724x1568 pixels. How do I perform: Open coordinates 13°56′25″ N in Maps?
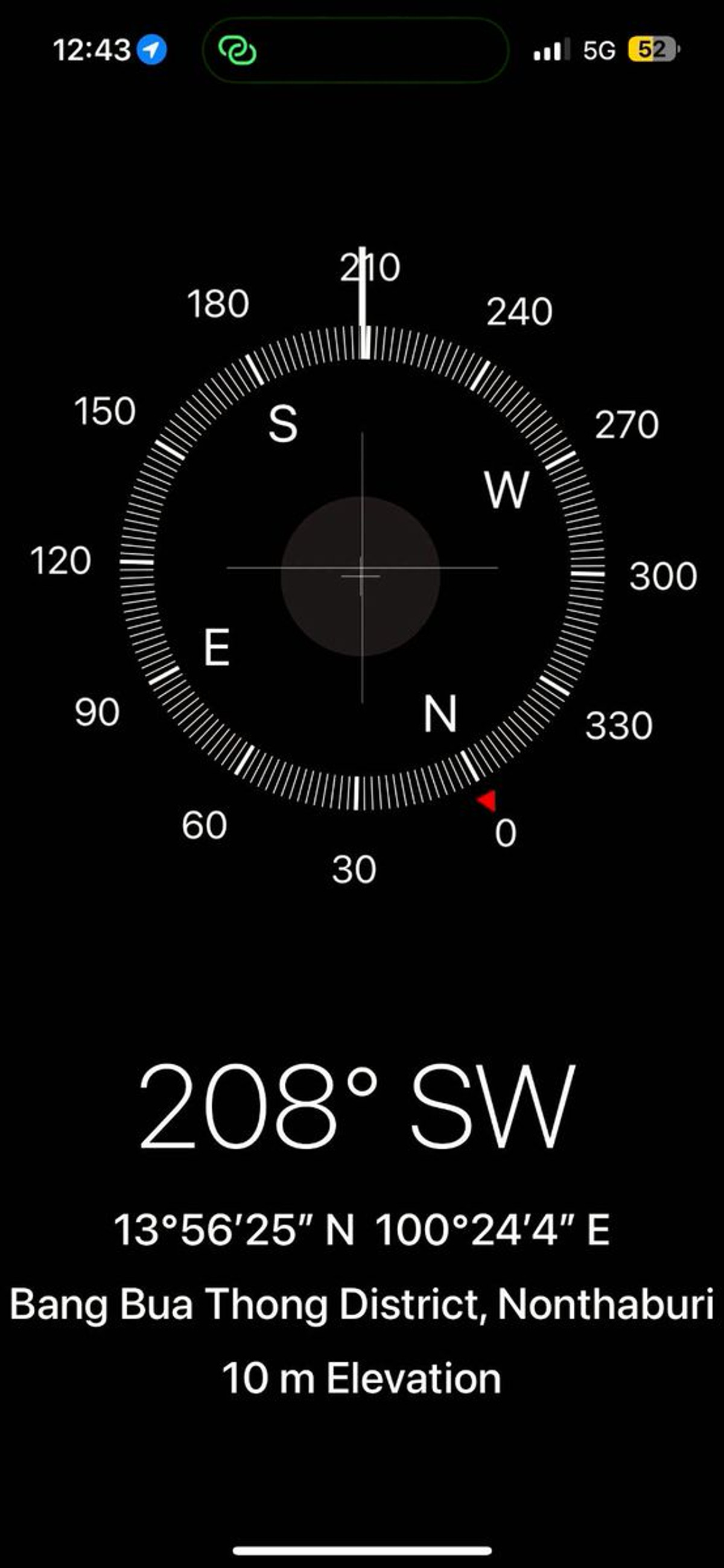[361, 1230]
